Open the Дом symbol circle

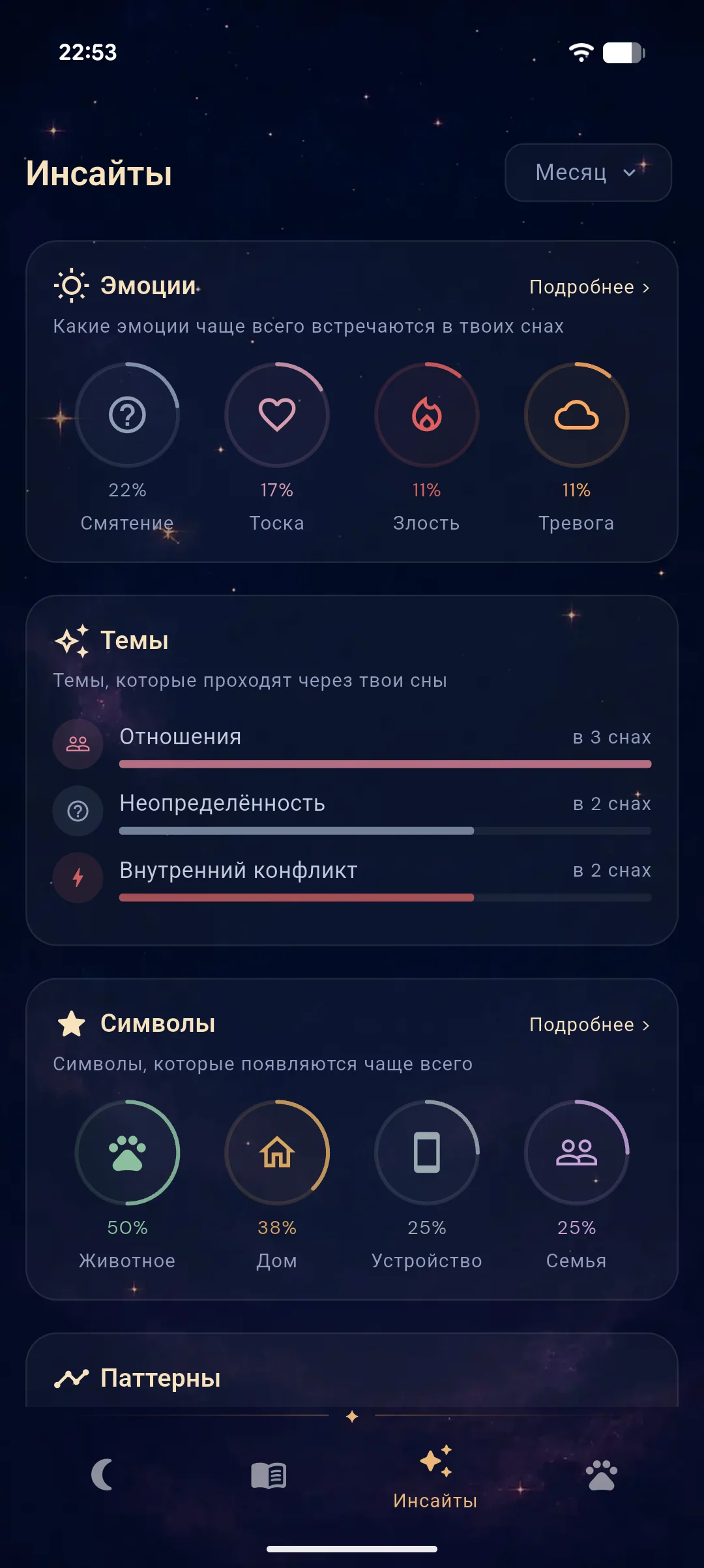tap(277, 1153)
